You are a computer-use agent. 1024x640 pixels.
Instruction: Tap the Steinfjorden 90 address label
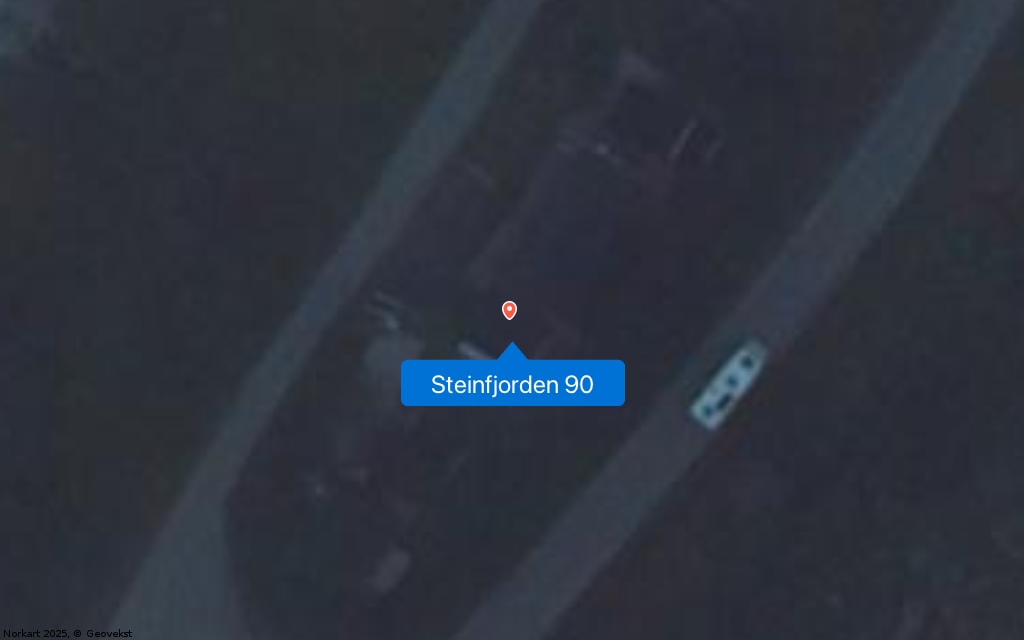click(512, 384)
